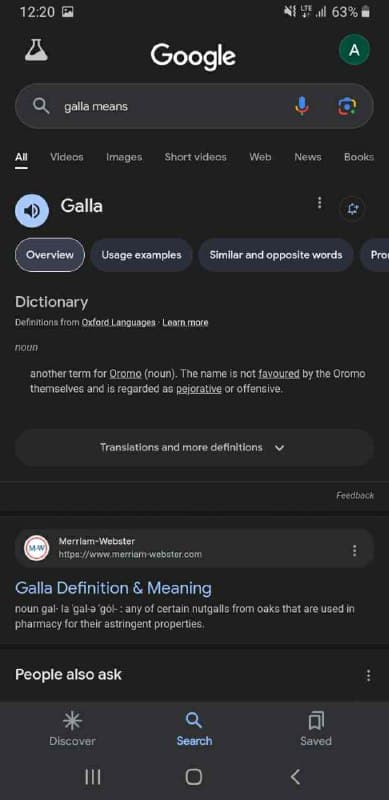389x800 pixels.
Task: Play the pronunciation audio for Galla
Action: [32, 210]
